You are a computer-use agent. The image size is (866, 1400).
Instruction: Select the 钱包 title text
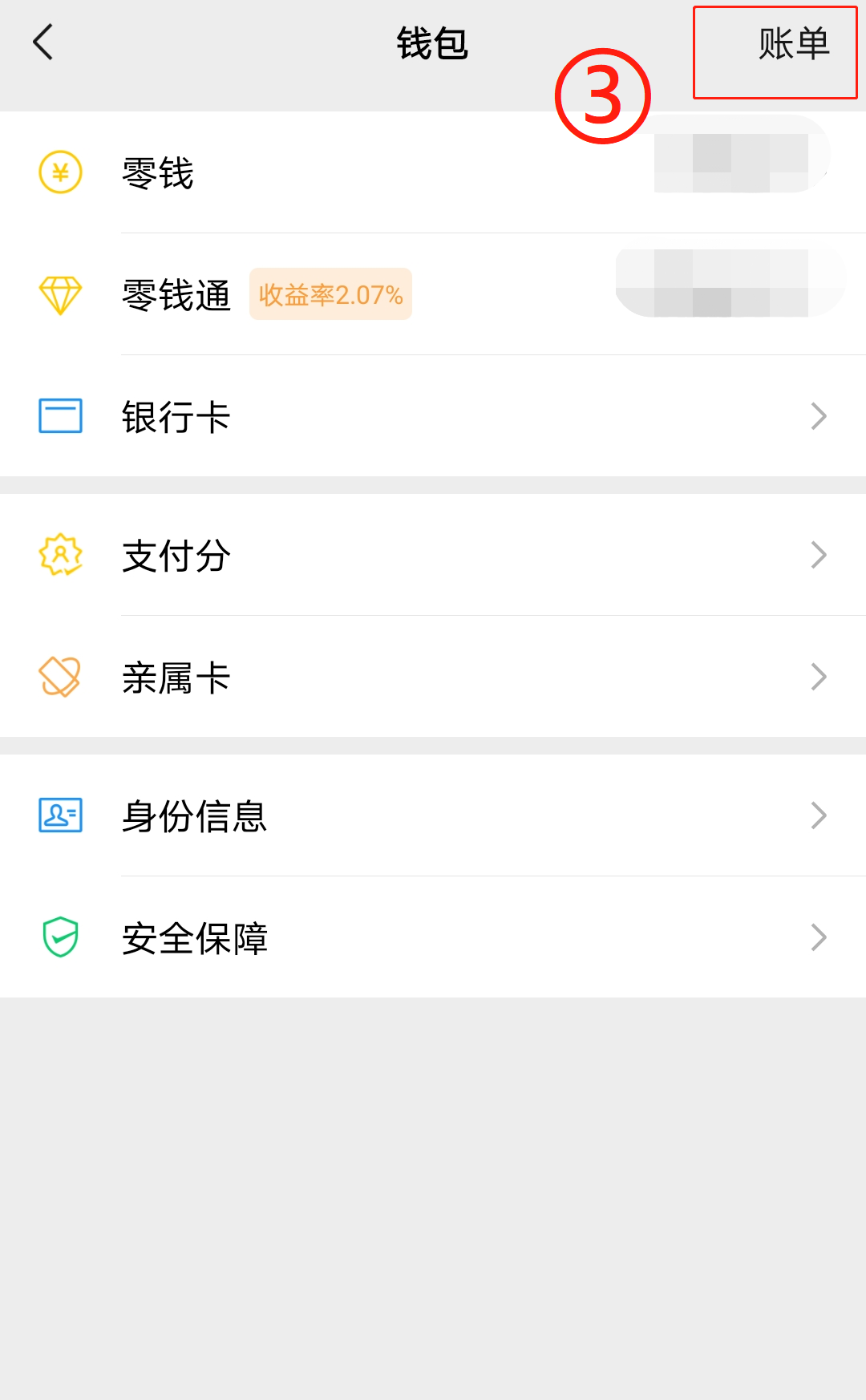[x=433, y=43]
